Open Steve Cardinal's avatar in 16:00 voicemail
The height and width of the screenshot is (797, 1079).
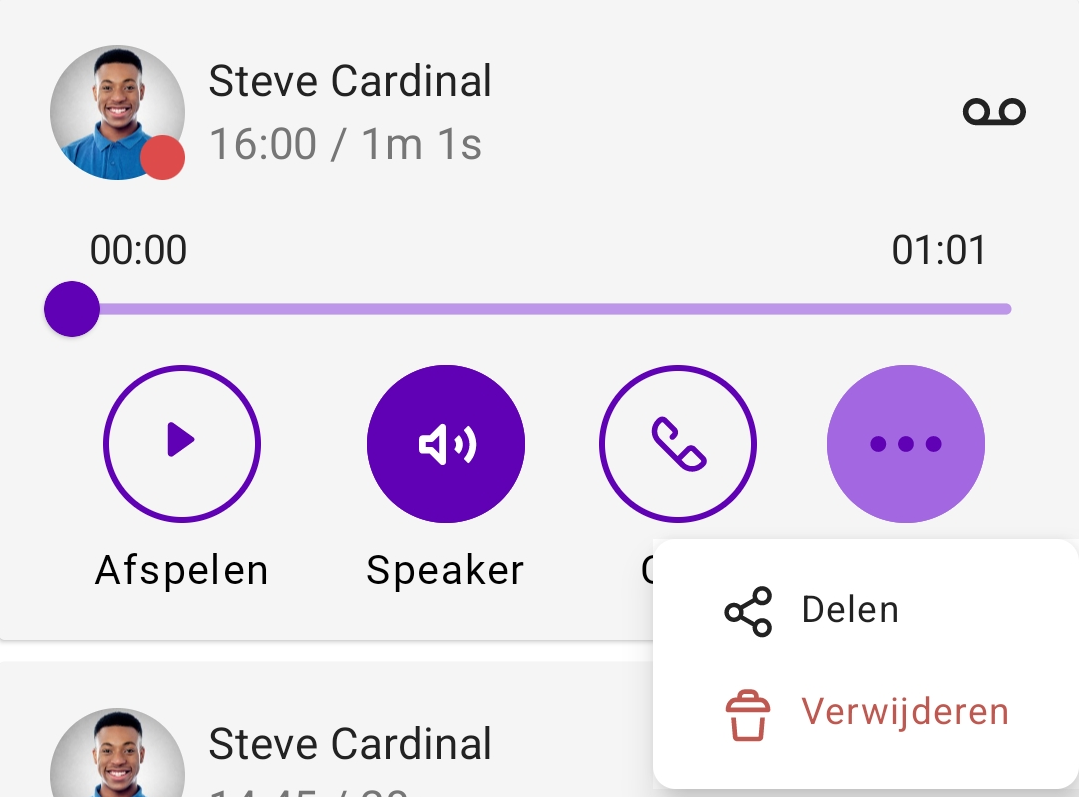click(x=117, y=112)
